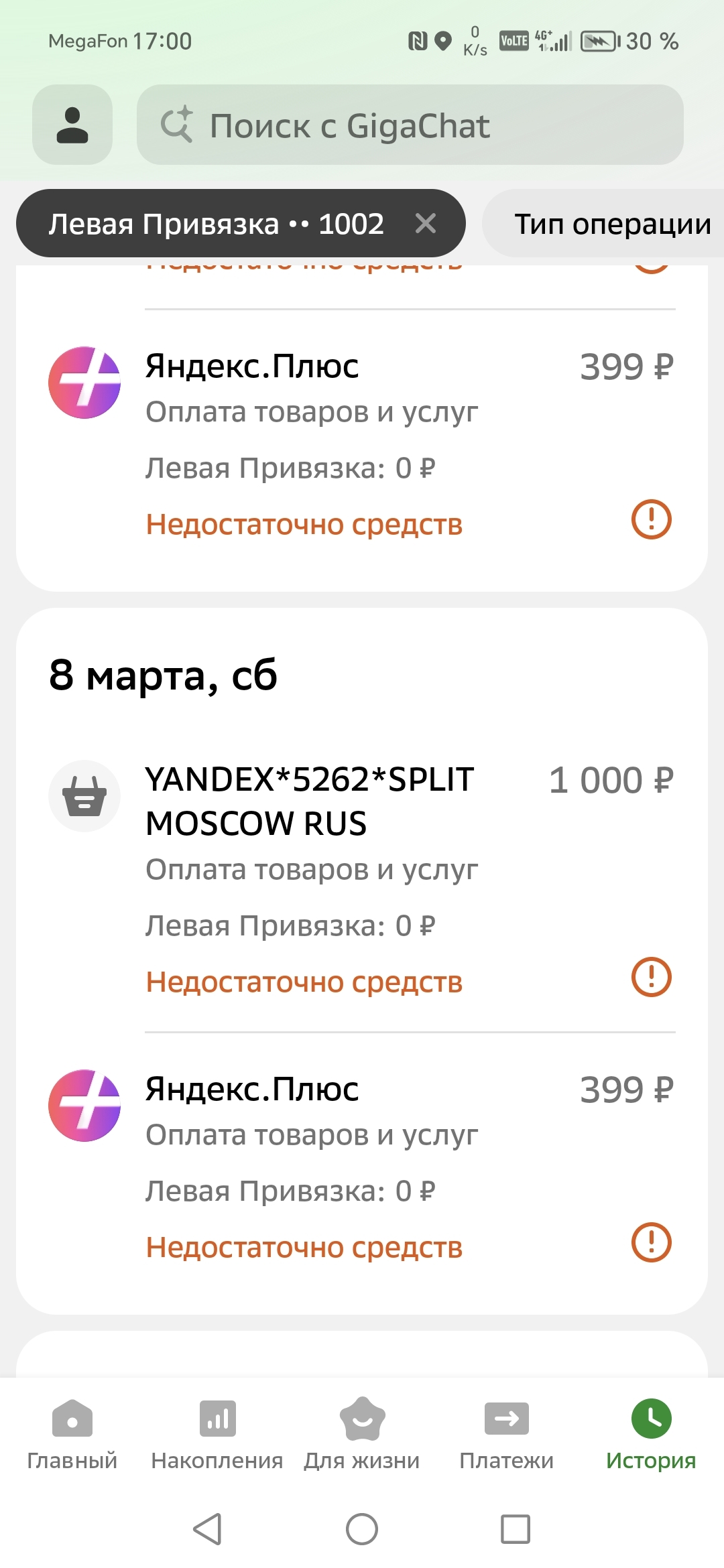This screenshot has width=724, height=1568.
Task: Tap the Поиск с GigaChat search field
Action: click(410, 125)
